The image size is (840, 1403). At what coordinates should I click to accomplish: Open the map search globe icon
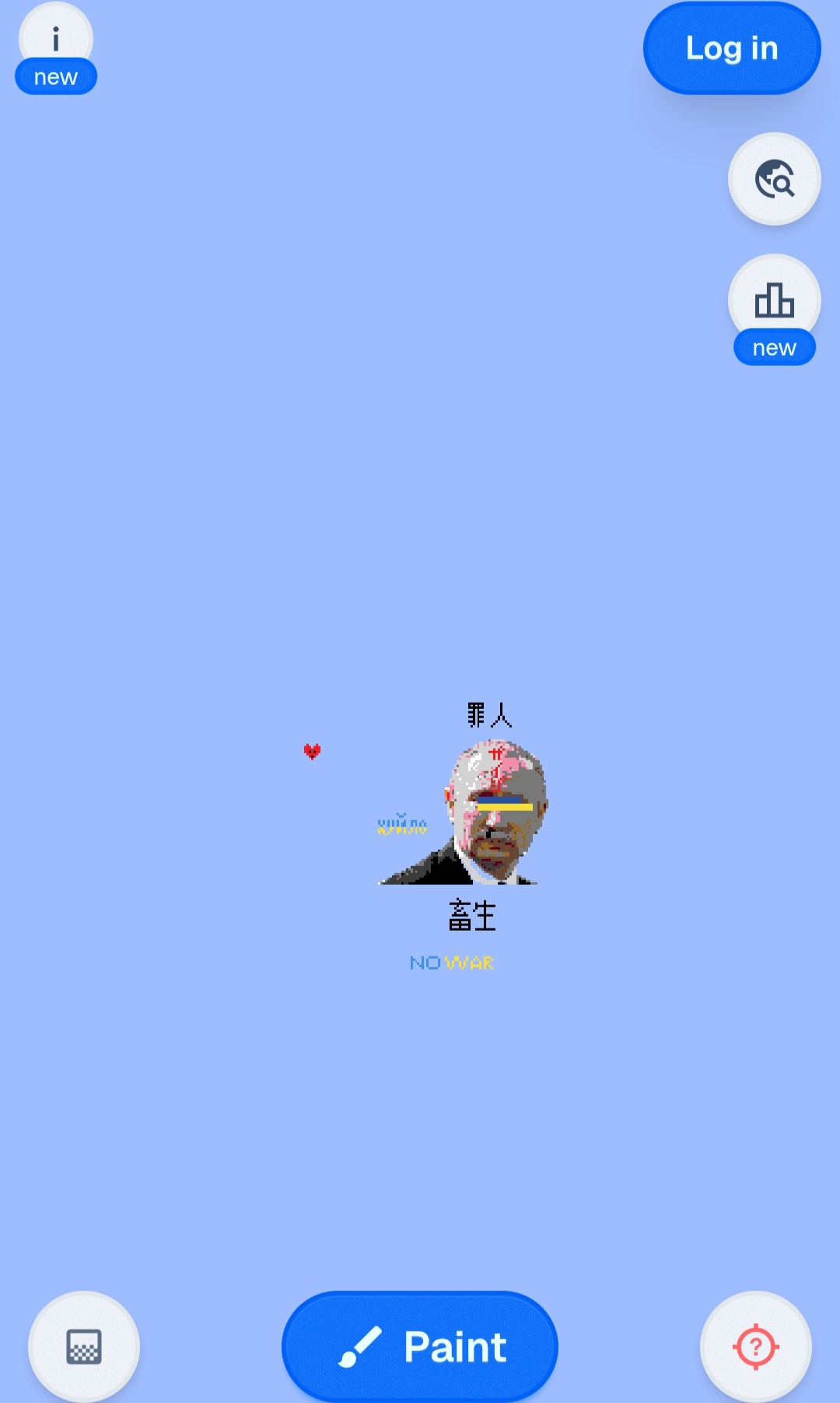774,179
